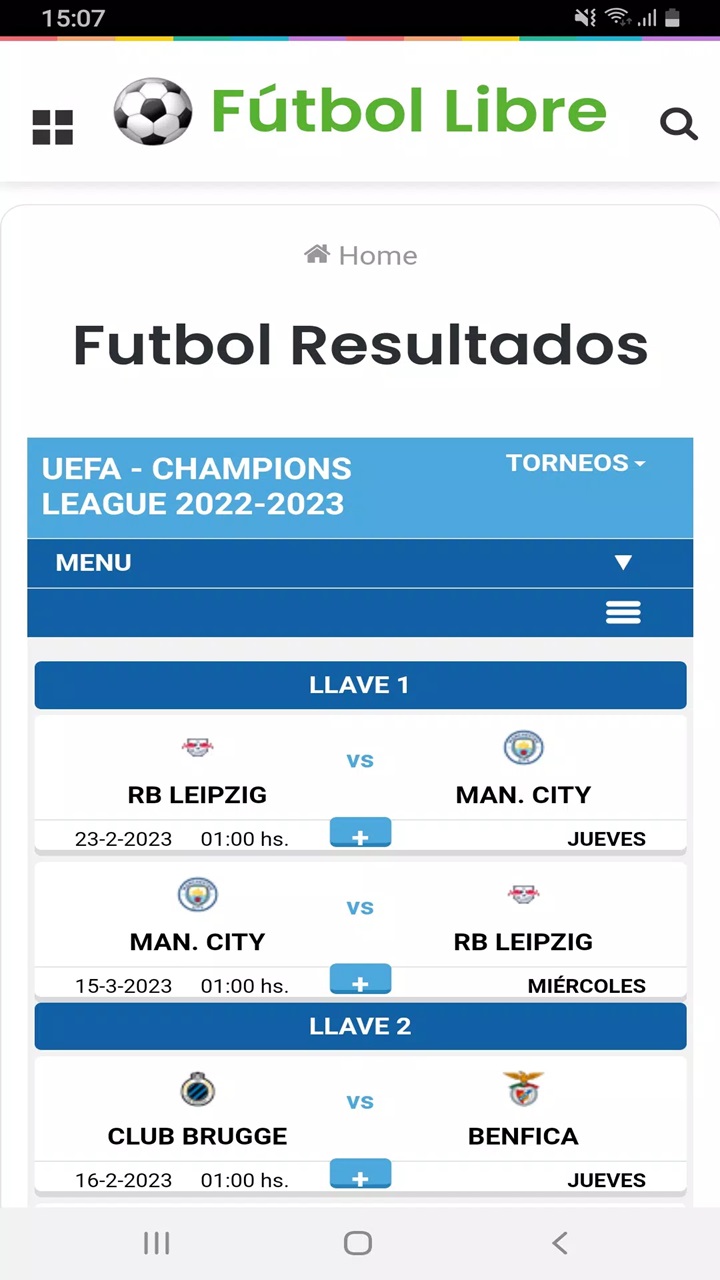The height and width of the screenshot is (1280, 720).
Task: Open the search magnifier icon
Action: [678, 124]
